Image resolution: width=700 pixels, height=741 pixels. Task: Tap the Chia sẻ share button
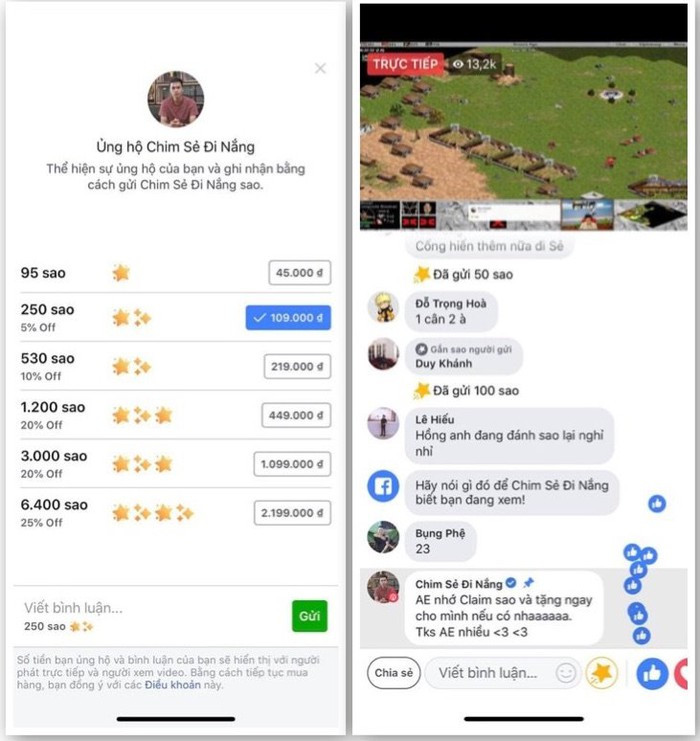(x=393, y=673)
